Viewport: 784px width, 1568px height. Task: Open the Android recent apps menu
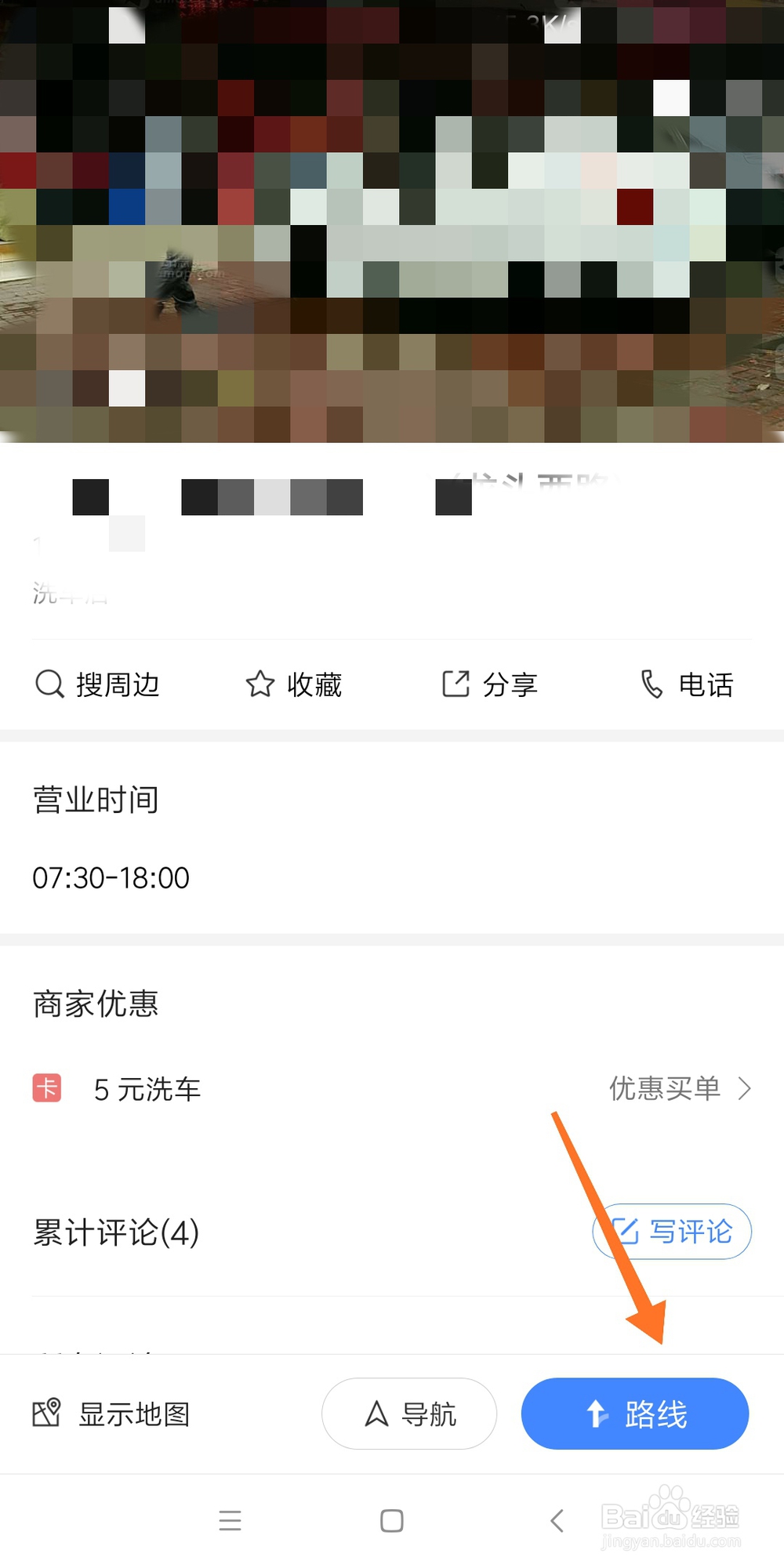[230, 1521]
